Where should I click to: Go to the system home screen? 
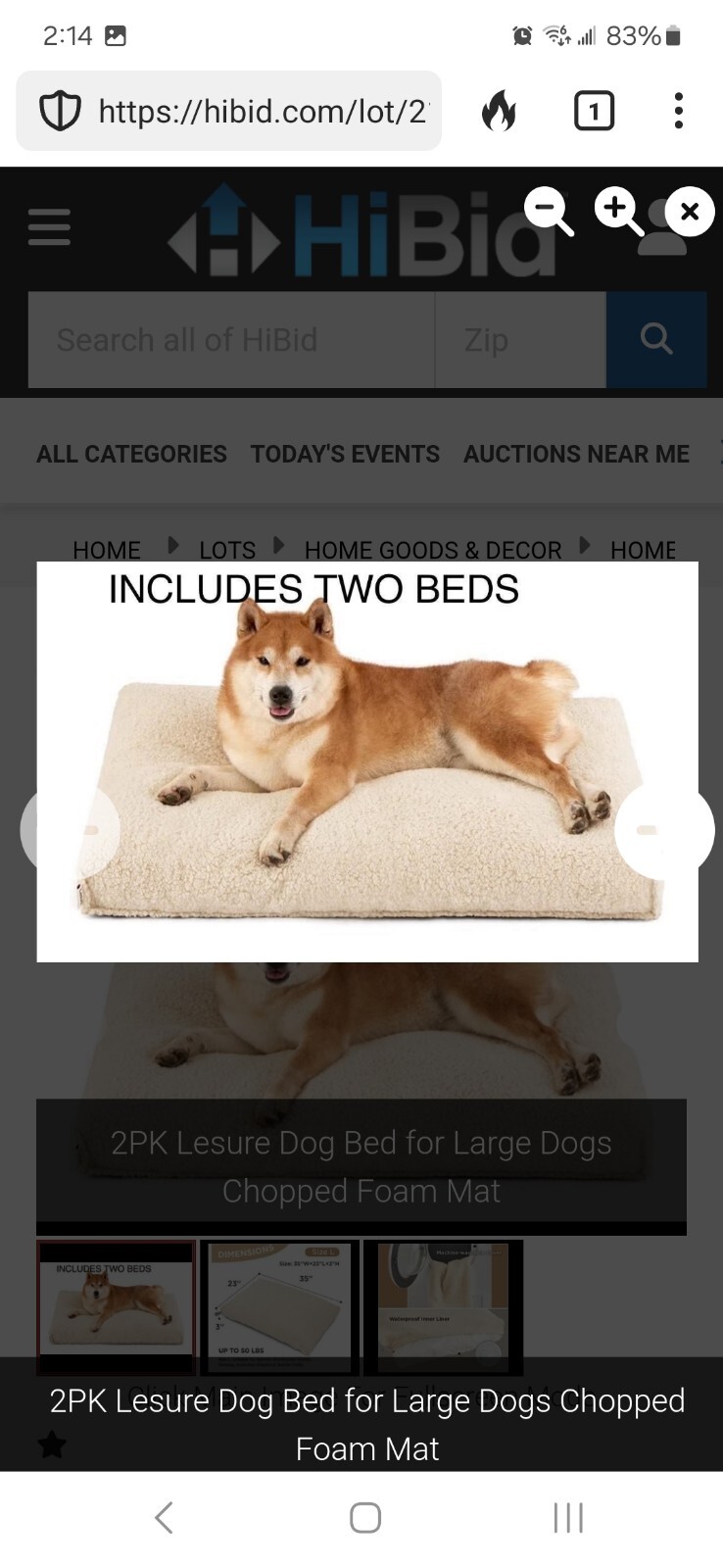coord(364,1517)
